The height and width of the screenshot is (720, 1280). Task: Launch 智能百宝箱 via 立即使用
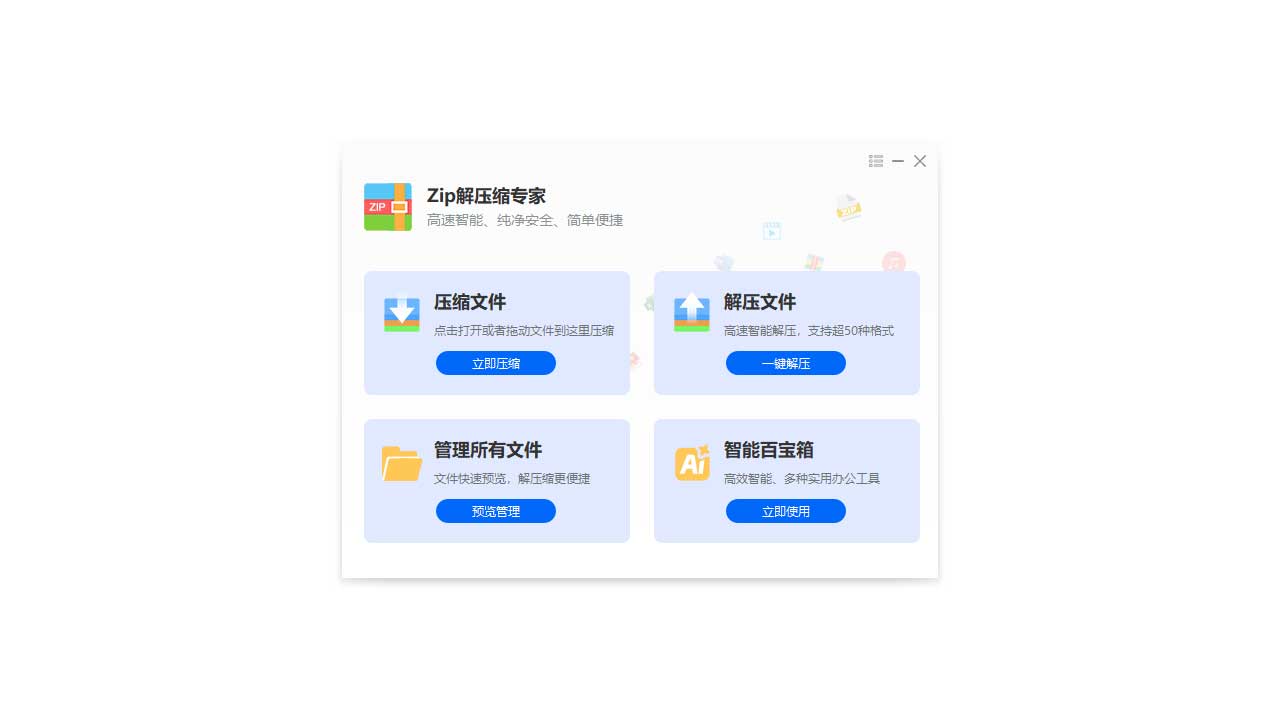click(786, 511)
